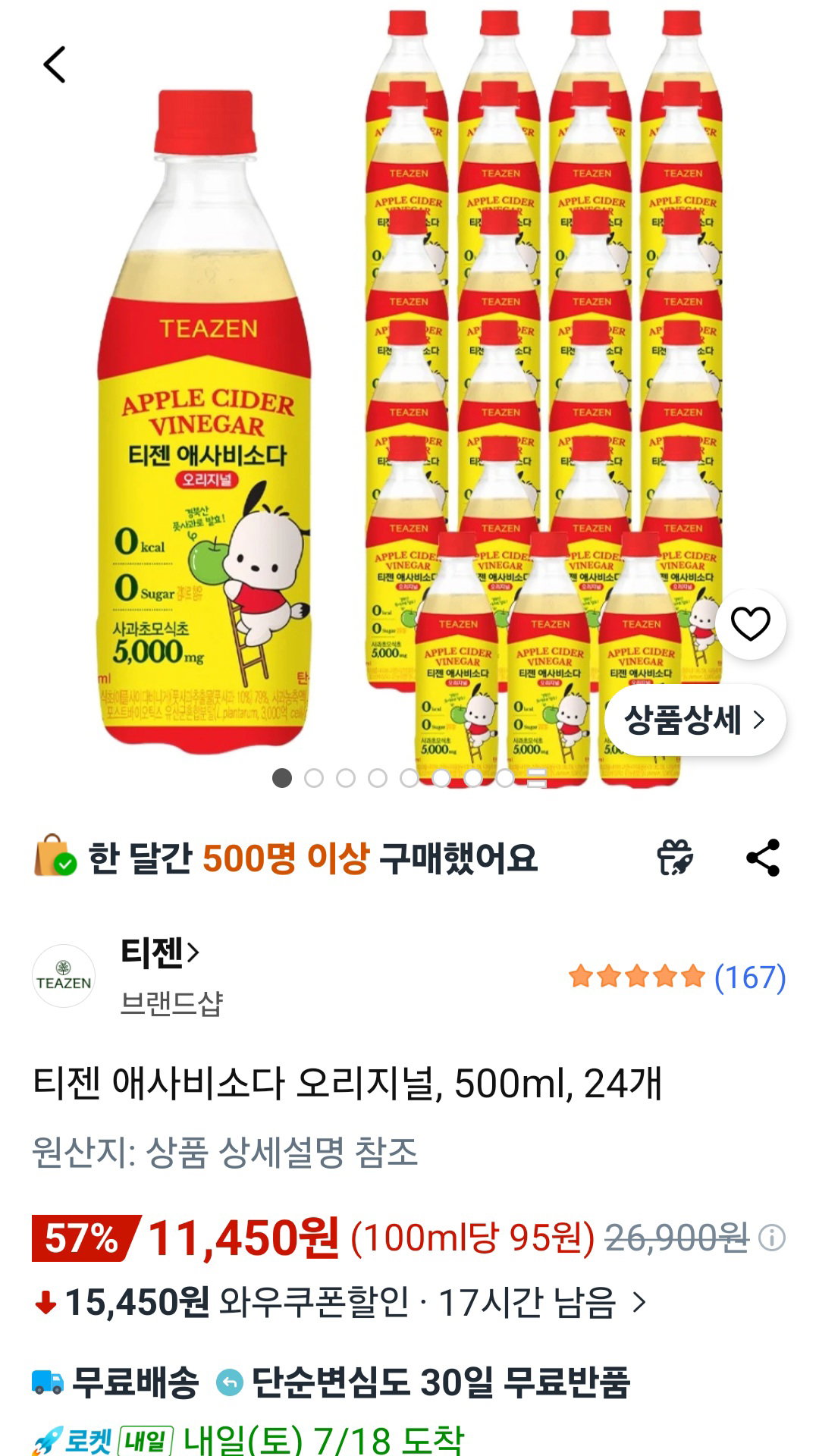819x1456 pixels.
Task: Open 상품상세 product details
Action: click(x=695, y=720)
